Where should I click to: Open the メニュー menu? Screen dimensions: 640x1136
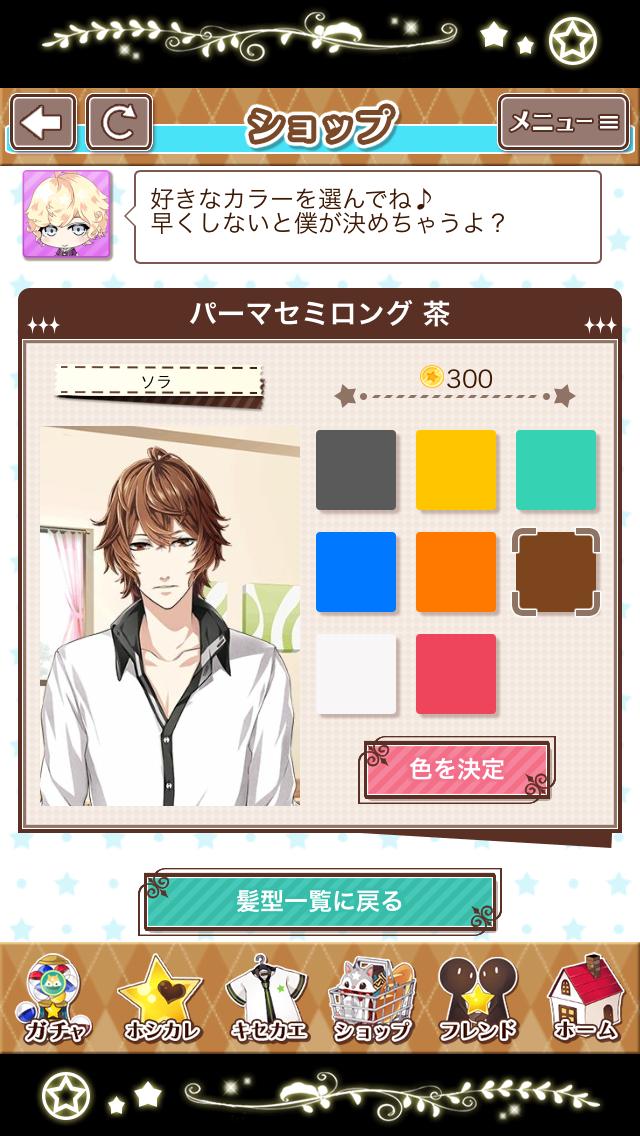563,123
